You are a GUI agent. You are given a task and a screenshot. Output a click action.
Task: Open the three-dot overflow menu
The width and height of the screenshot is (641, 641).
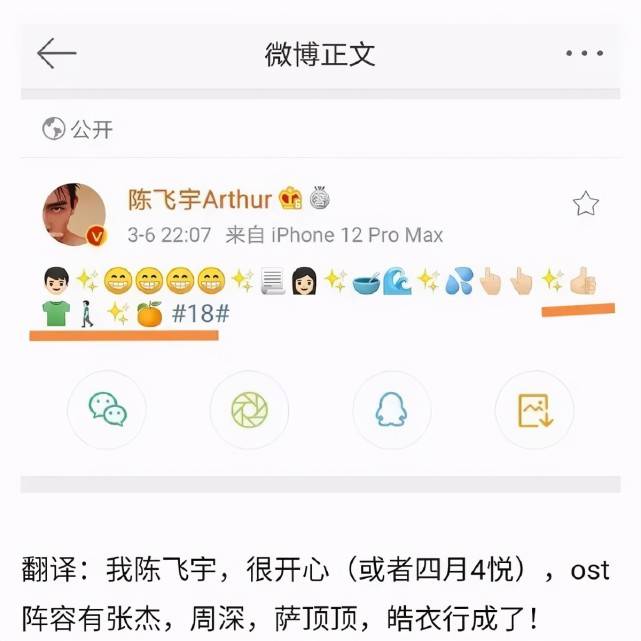pyautogui.click(x=583, y=54)
